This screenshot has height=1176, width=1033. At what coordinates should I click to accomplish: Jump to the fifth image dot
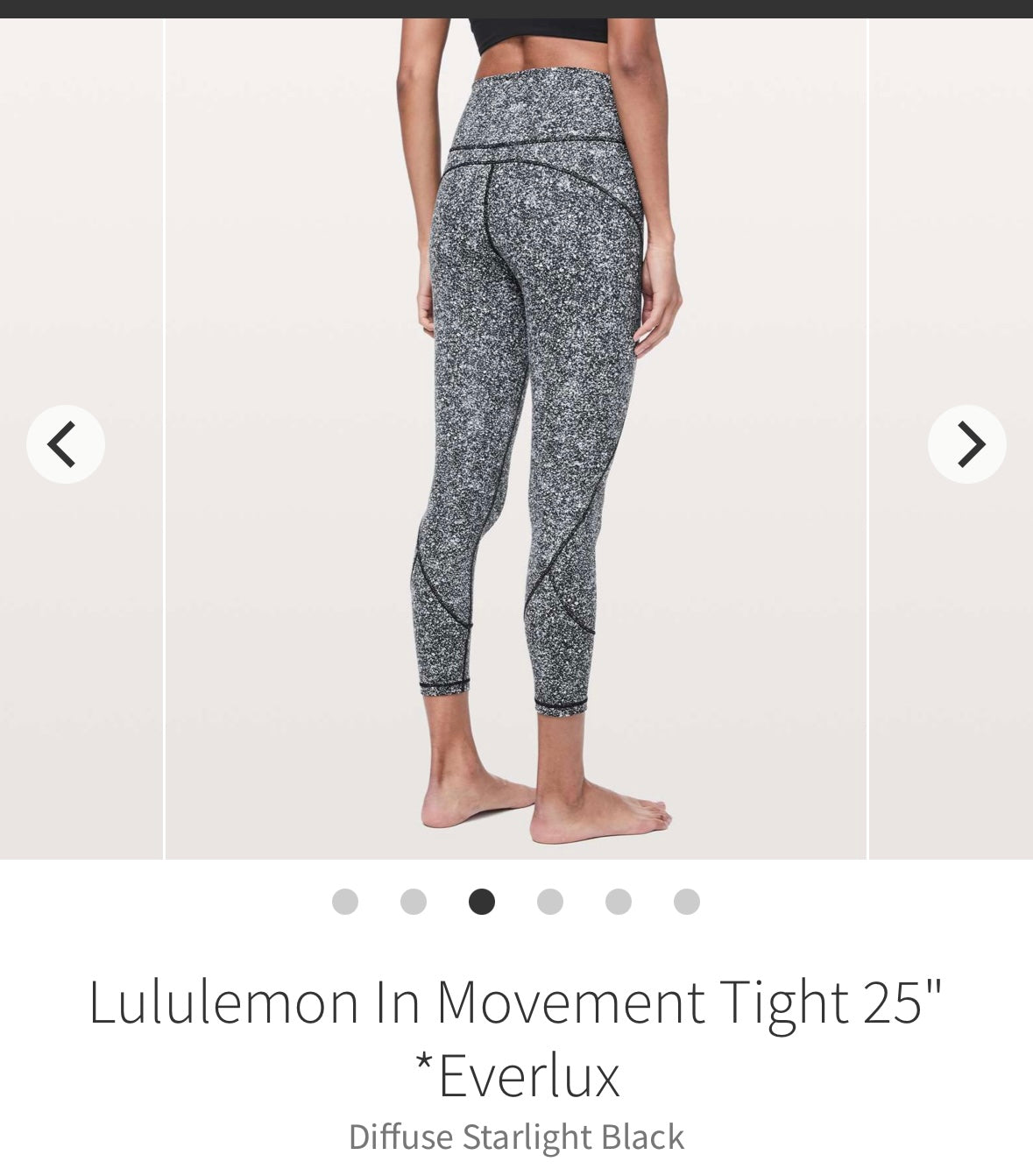(619, 901)
